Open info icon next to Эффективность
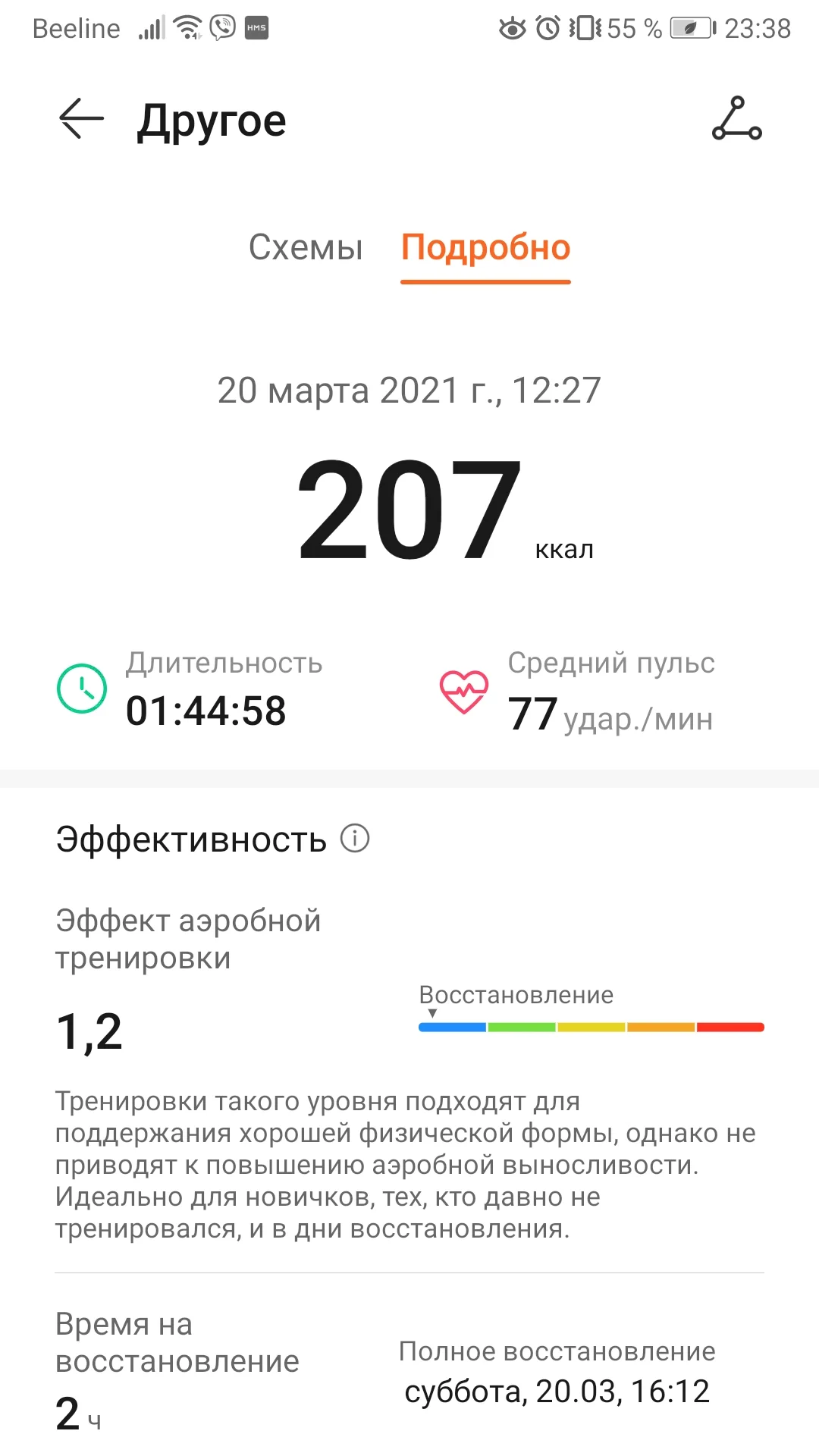The width and height of the screenshot is (819, 1456). [355, 838]
